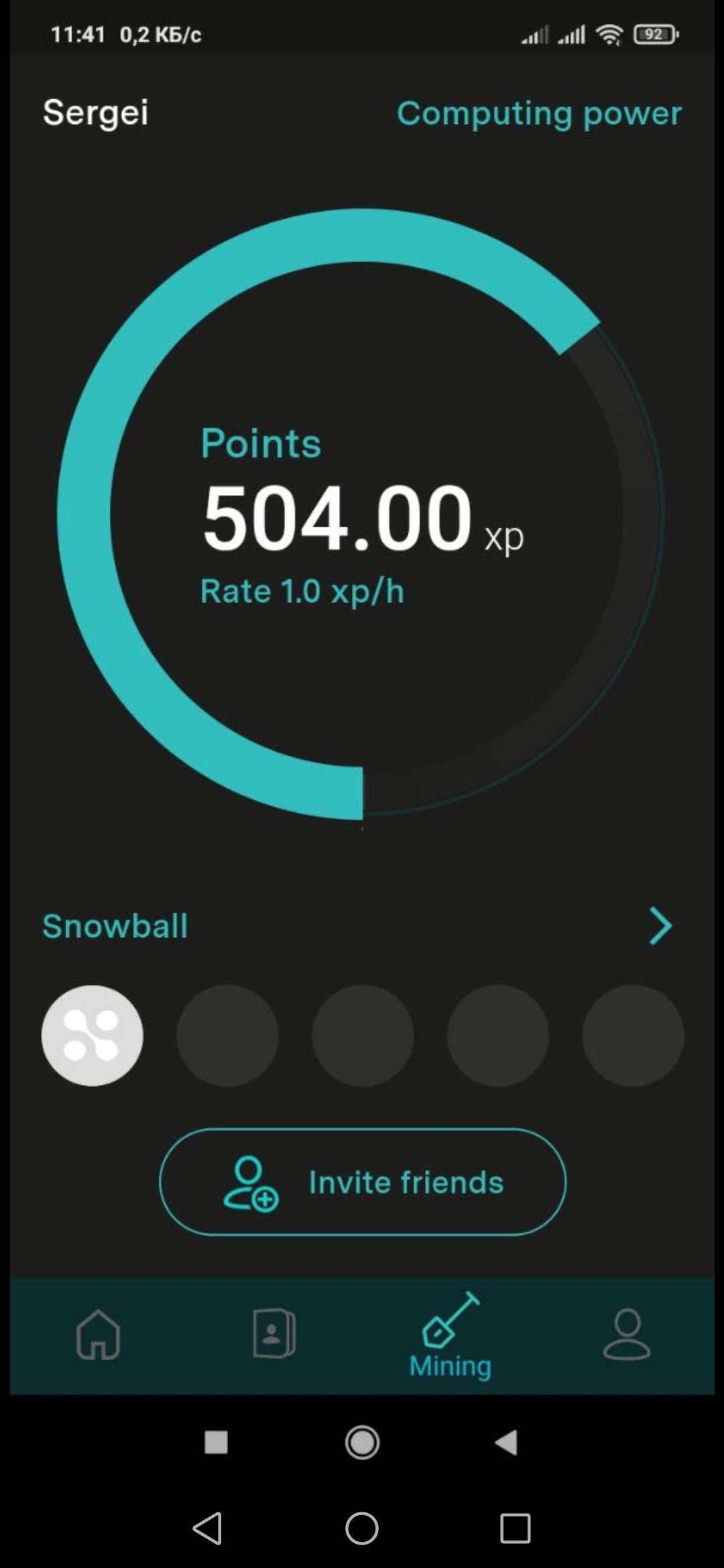Select the Mining tab
Screen dimensions: 724x1568
[450, 1336]
